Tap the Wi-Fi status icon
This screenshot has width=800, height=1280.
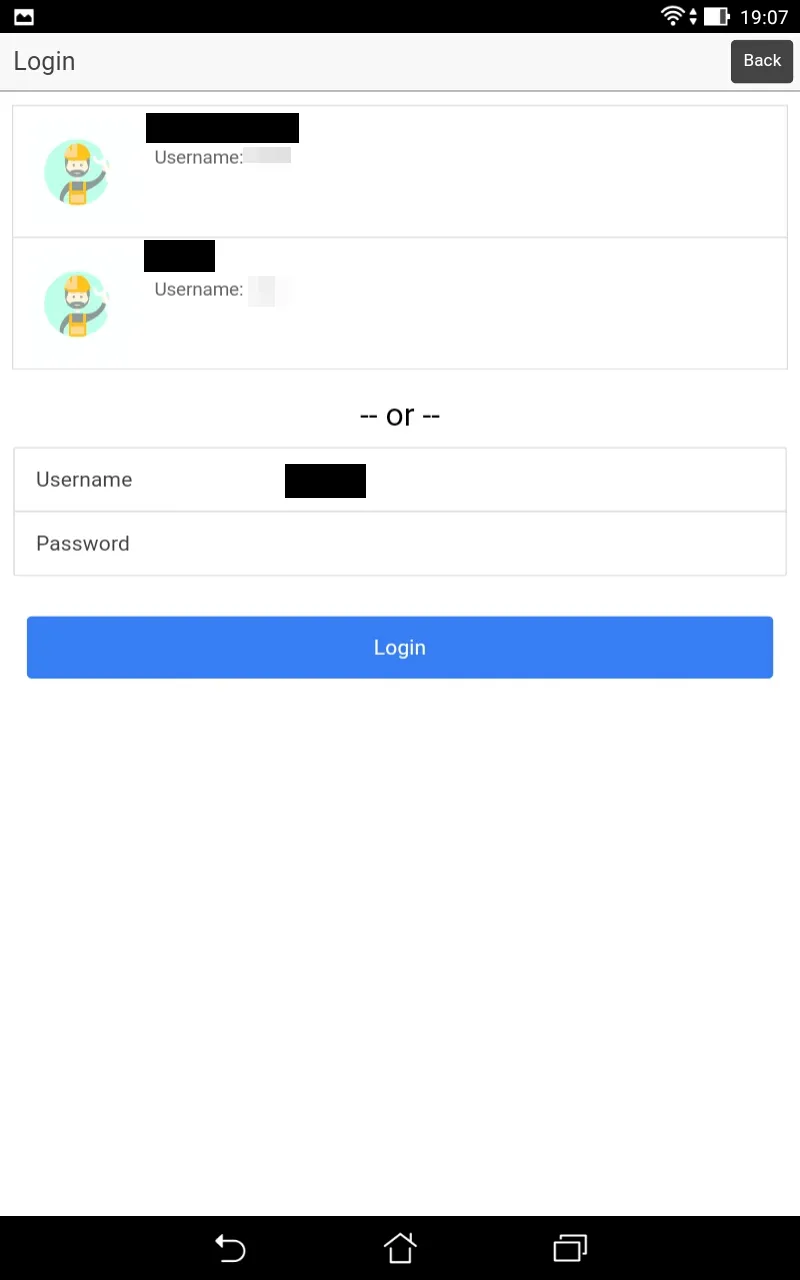pos(672,16)
